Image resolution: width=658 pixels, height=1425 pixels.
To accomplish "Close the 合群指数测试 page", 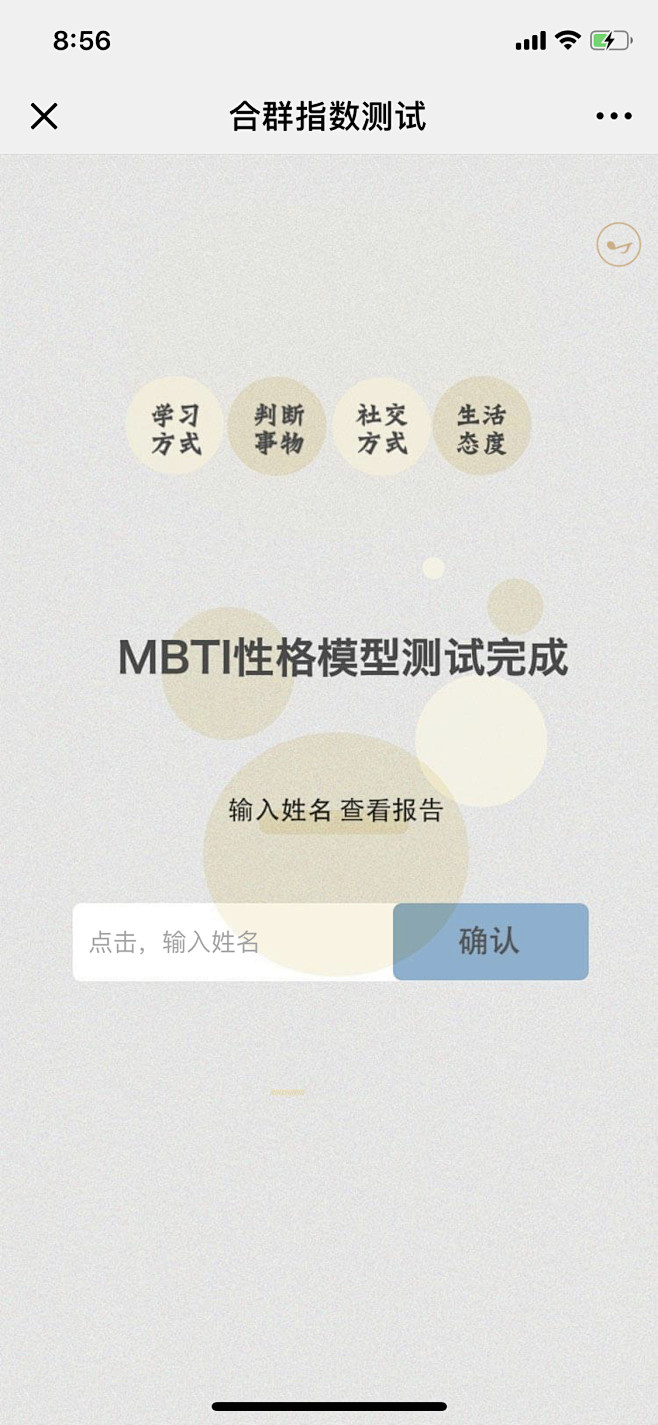I will pos(44,116).
